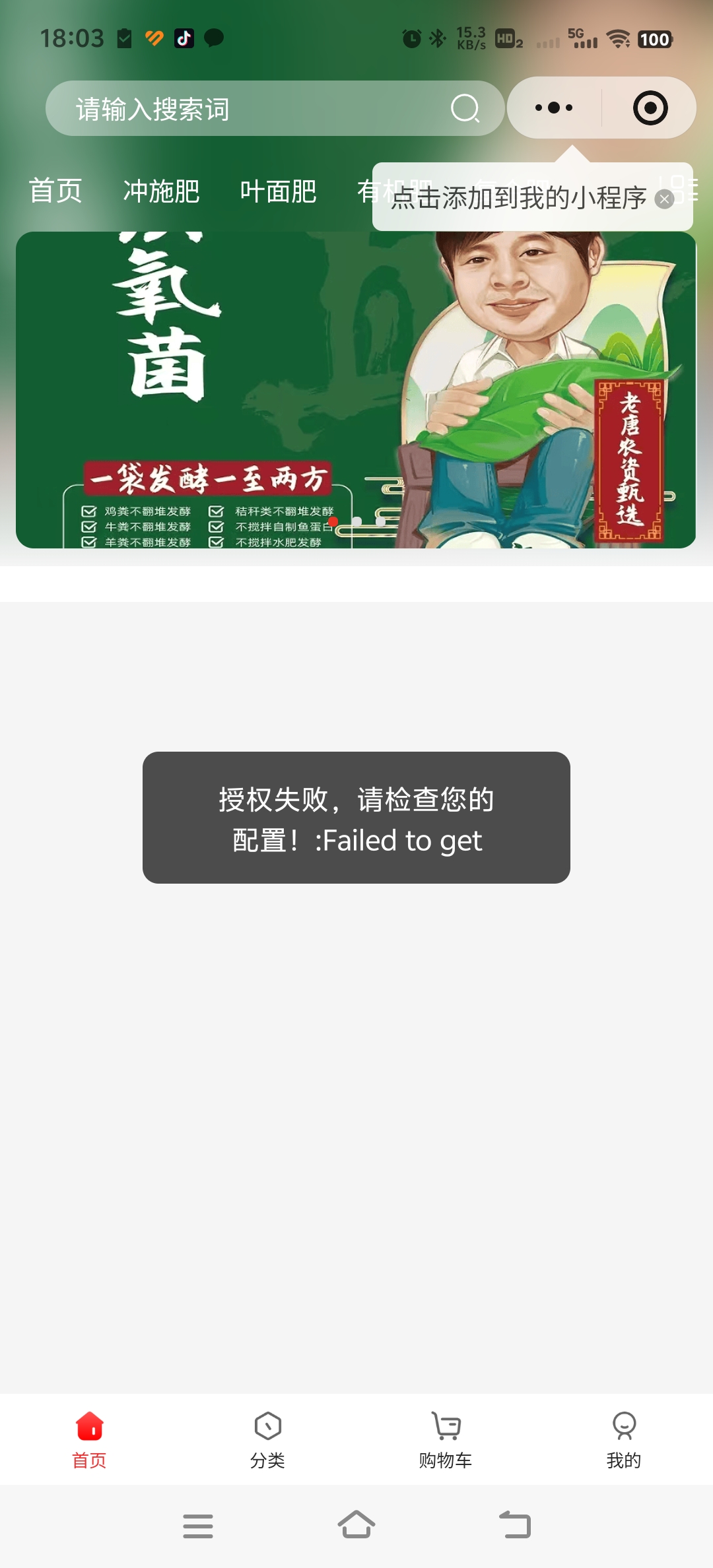This screenshot has width=713, height=1568.
Task: Switch to the 我的 profile tab
Action: (624, 1440)
